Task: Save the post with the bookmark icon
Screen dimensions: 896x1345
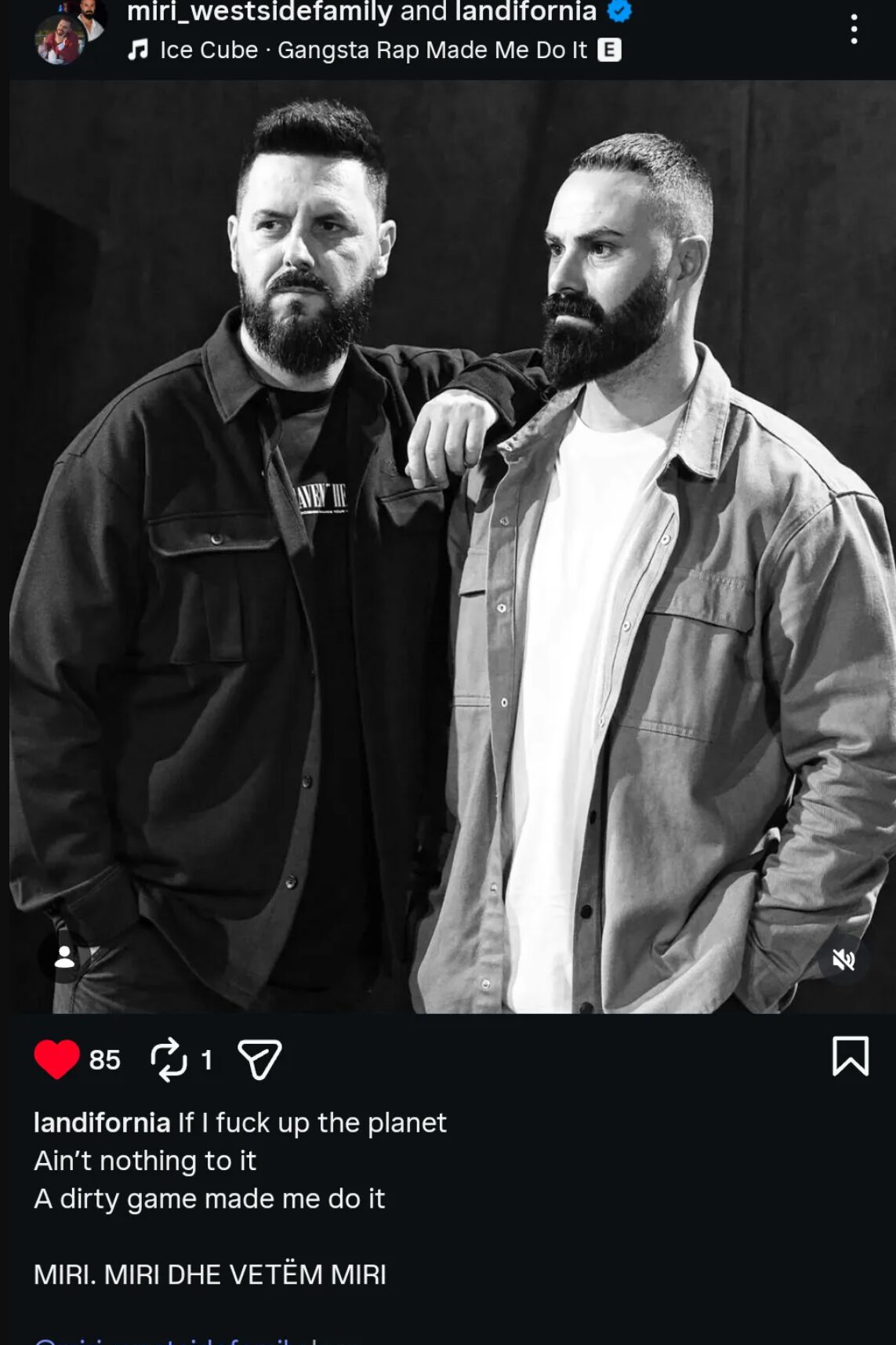Action: point(850,1056)
